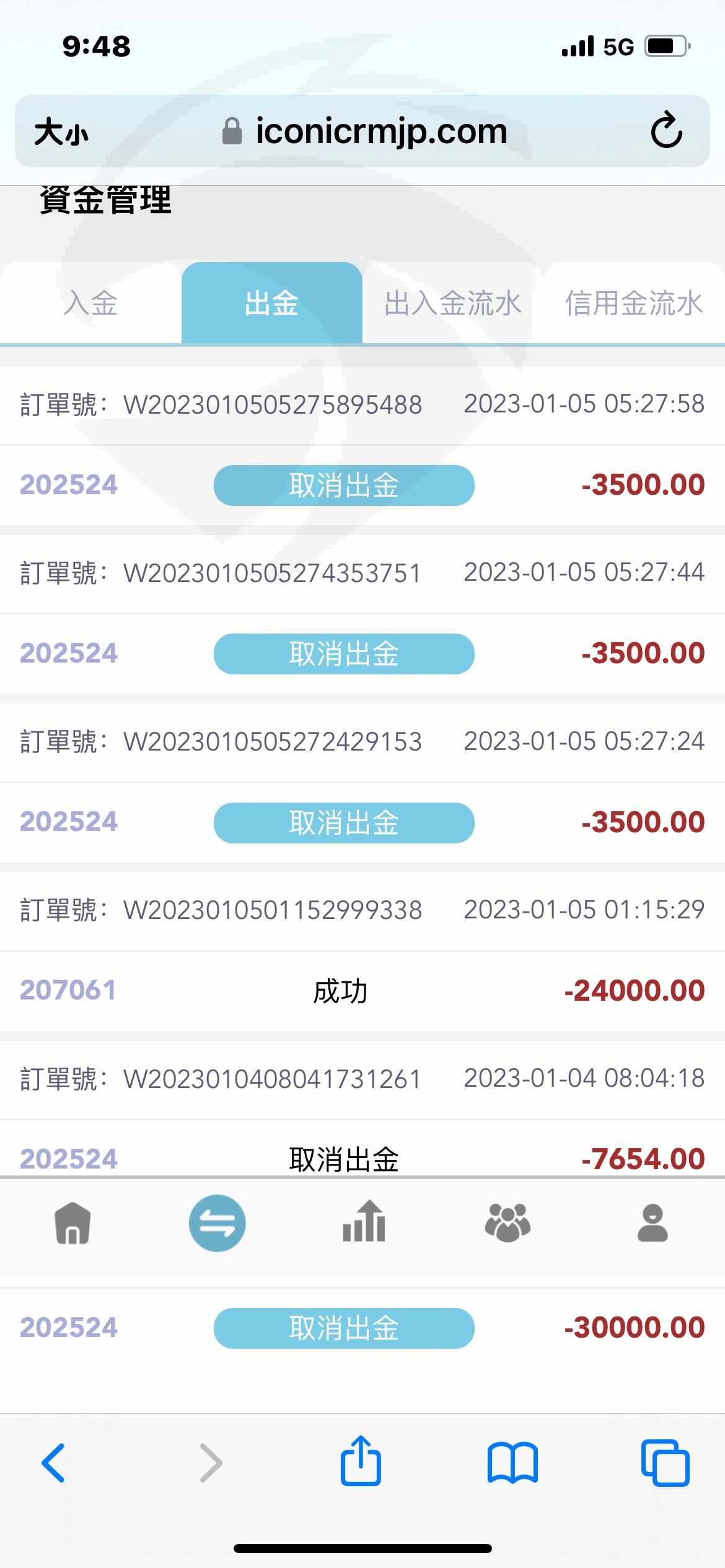Screen dimensions: 725x1568
Task: Open the bar chart navigation item
Action: [x=364, y=1223]
